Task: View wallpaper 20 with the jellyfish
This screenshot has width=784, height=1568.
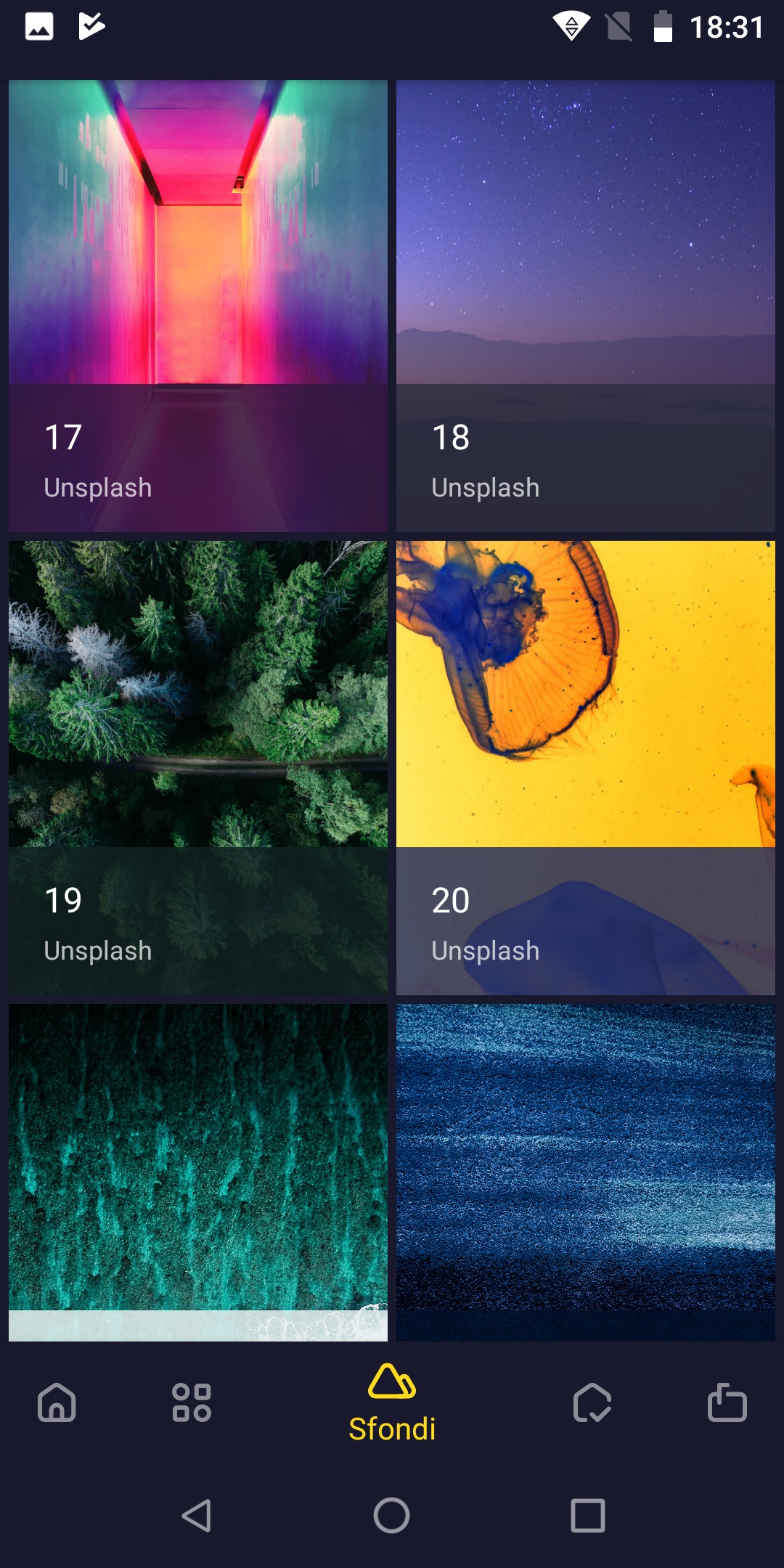Action: point(586,768)
